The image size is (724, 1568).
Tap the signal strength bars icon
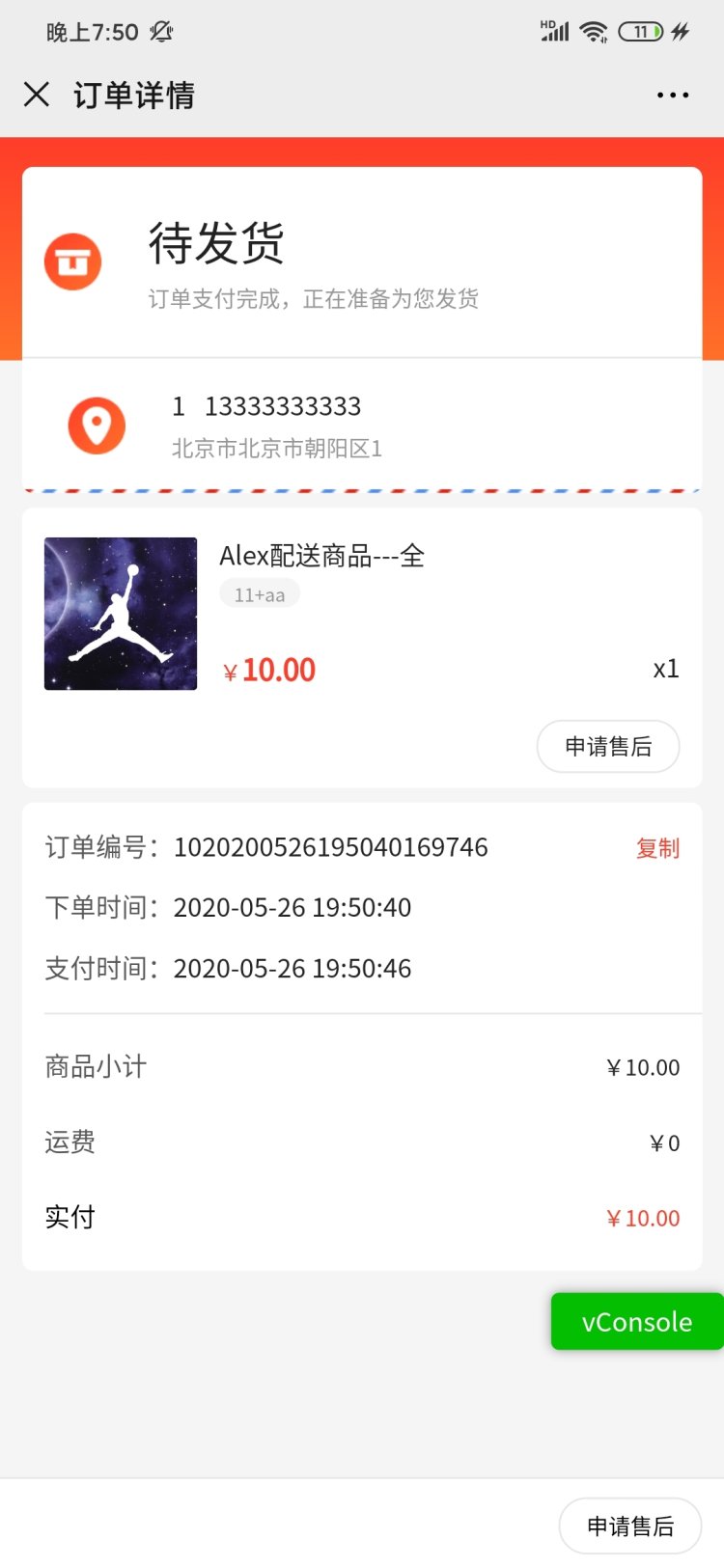[x=554, y=32]
